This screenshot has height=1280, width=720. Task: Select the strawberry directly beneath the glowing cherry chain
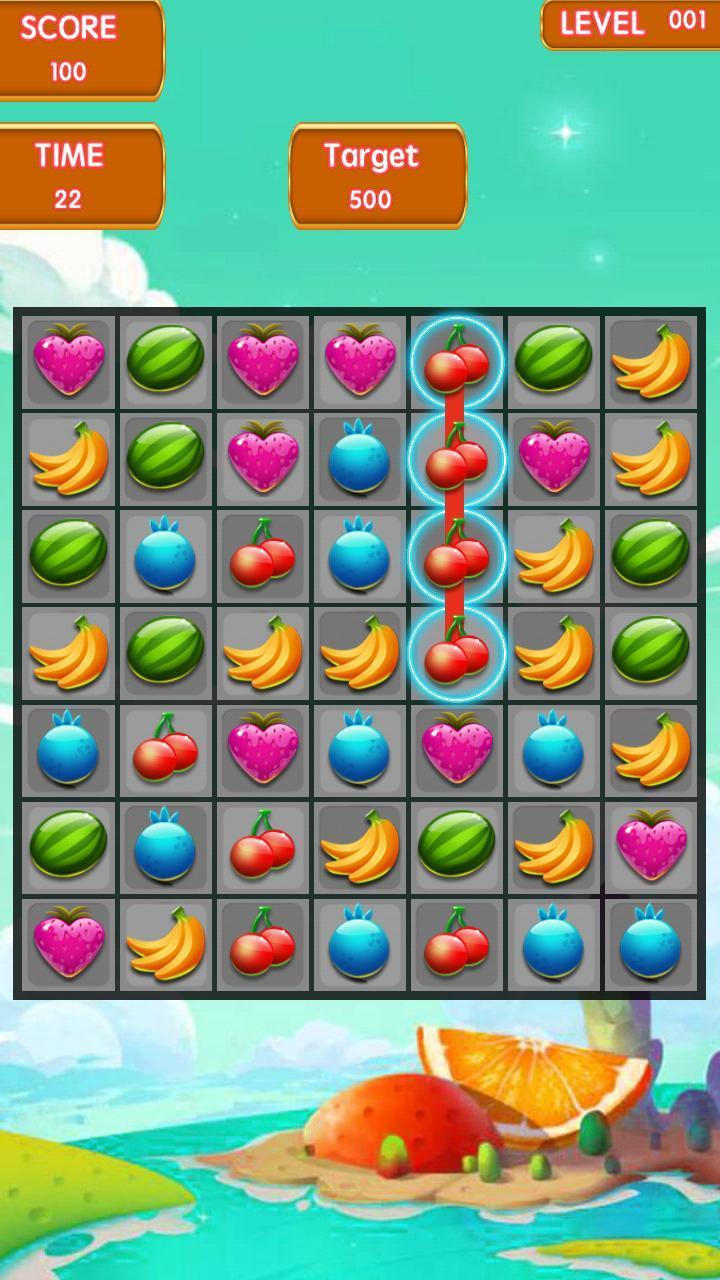[x=456, y=749]
